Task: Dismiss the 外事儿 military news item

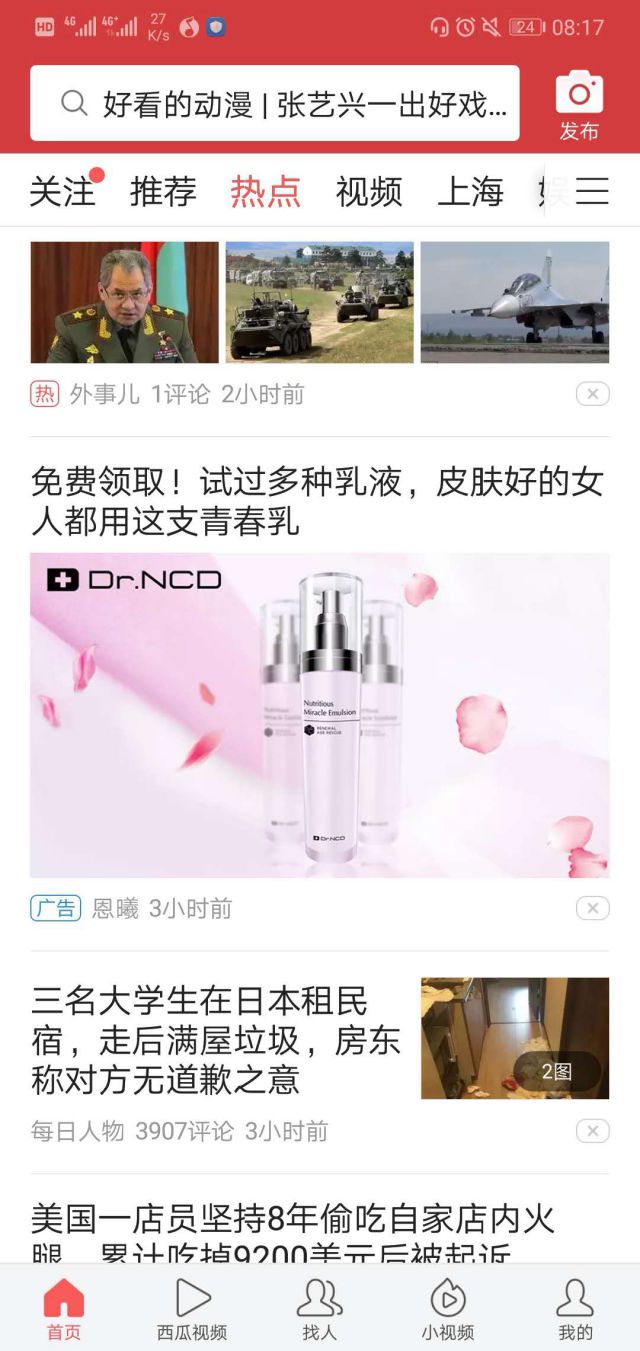Action: 592,394
